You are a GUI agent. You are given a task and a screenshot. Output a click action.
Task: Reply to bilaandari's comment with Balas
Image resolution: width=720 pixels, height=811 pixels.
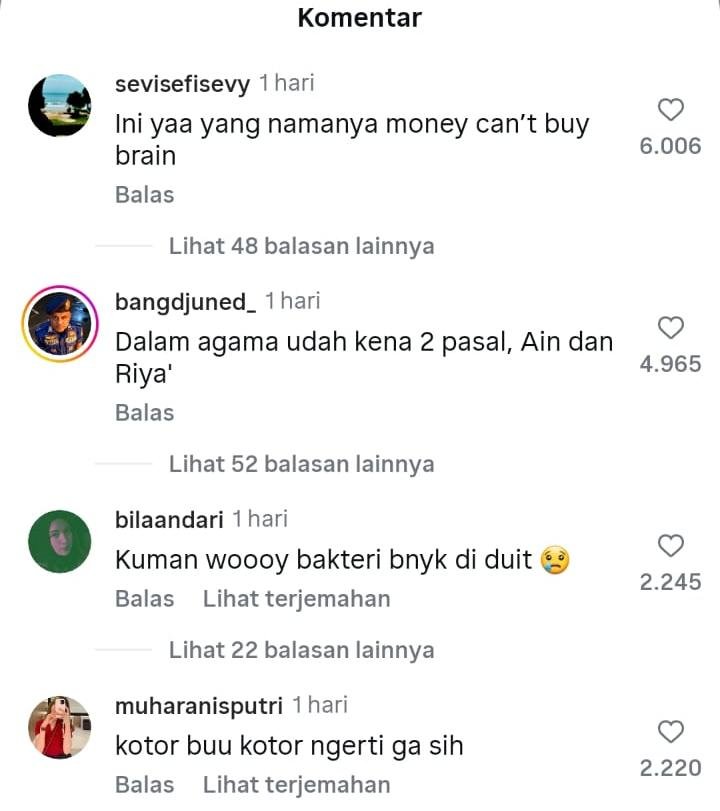pos(144,599)
